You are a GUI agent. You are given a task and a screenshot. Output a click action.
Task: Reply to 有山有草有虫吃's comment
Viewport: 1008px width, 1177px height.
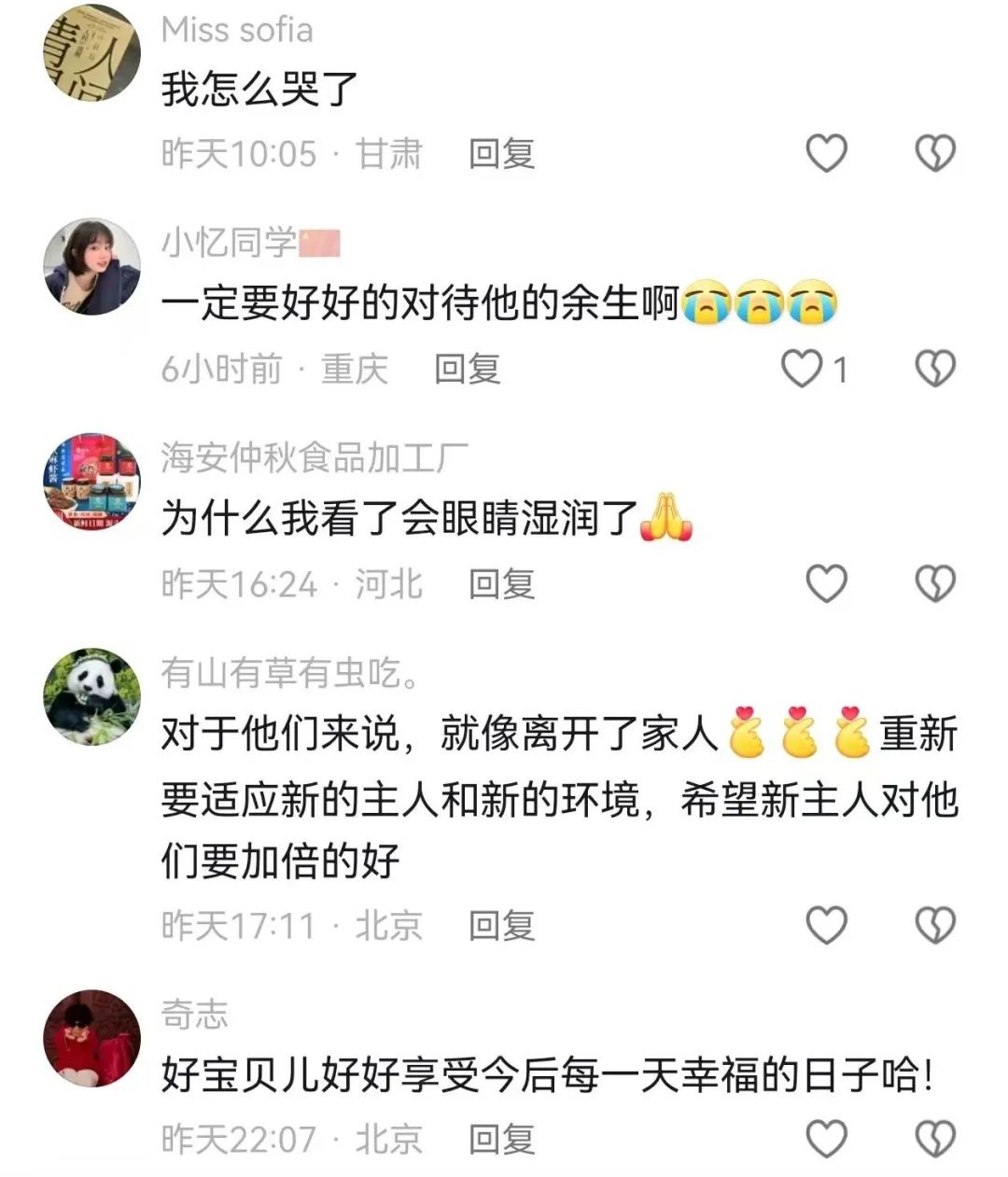point(501,926)
